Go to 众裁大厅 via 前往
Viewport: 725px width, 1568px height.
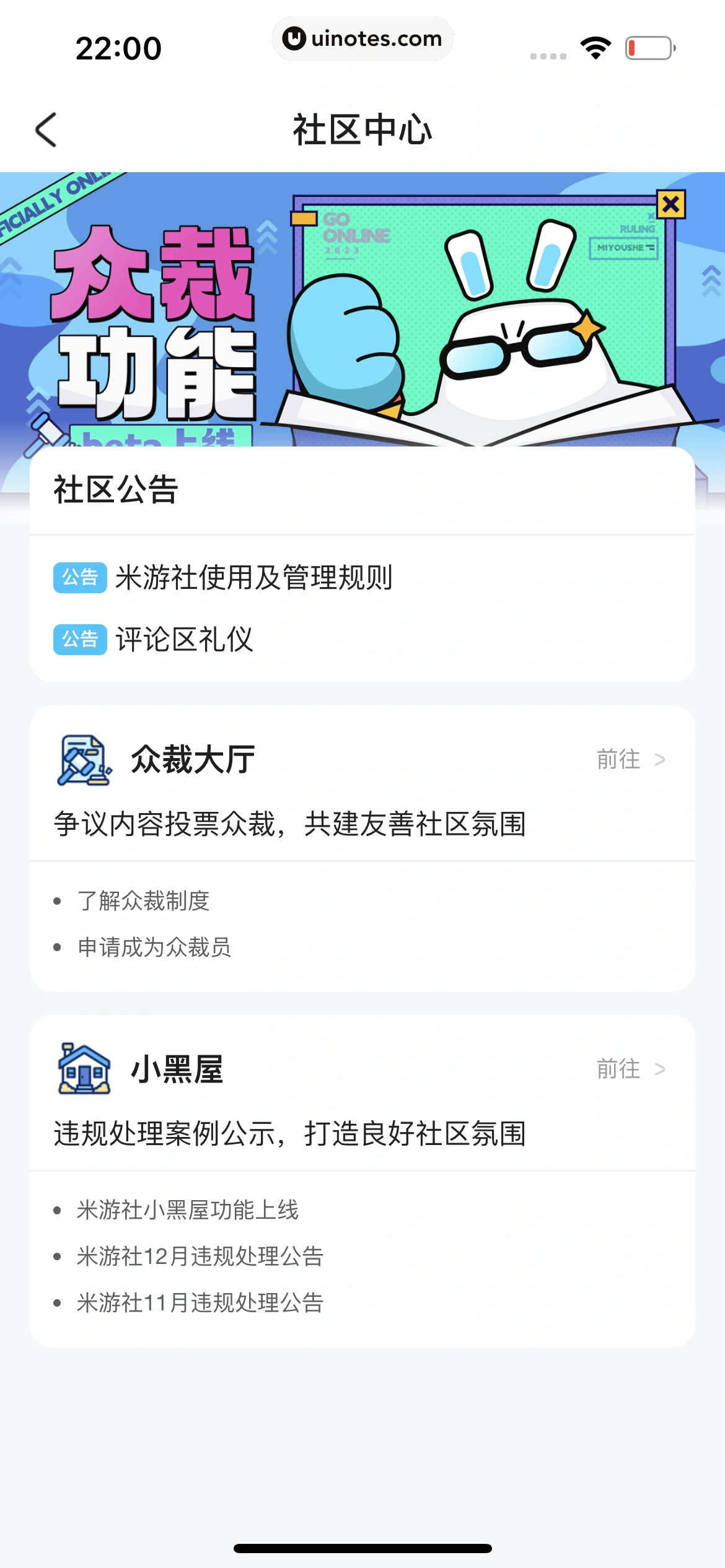coord(630,759)
